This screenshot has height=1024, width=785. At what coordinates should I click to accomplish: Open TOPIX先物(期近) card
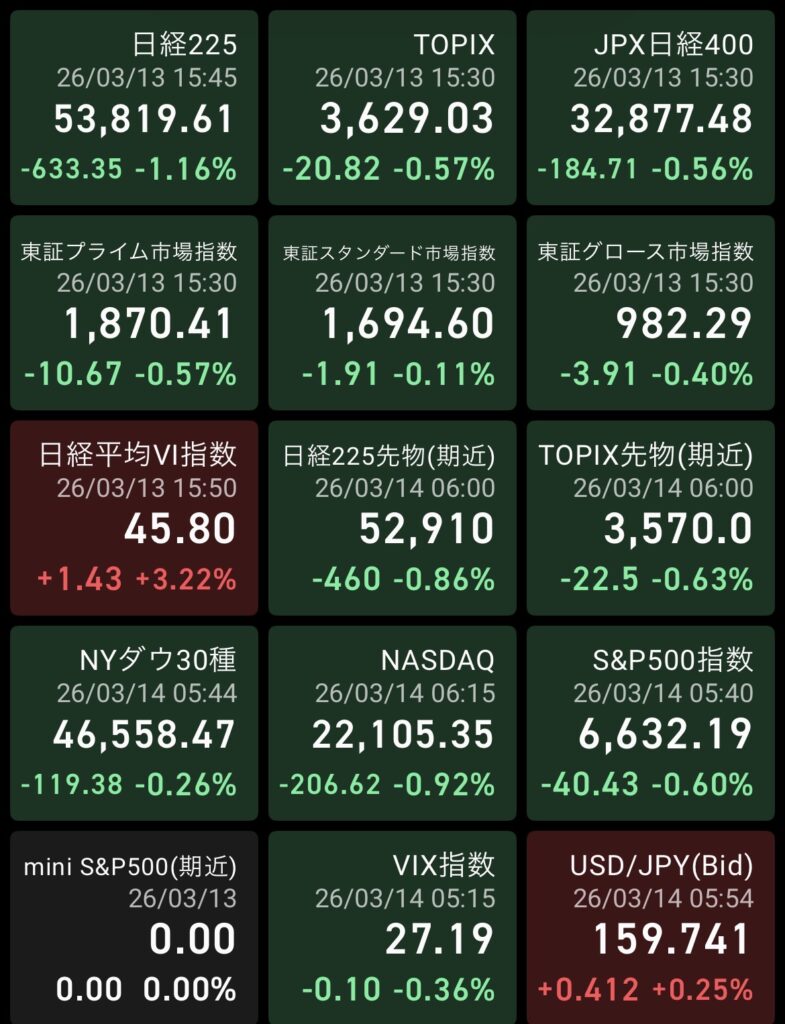click(x=651, y=518)
